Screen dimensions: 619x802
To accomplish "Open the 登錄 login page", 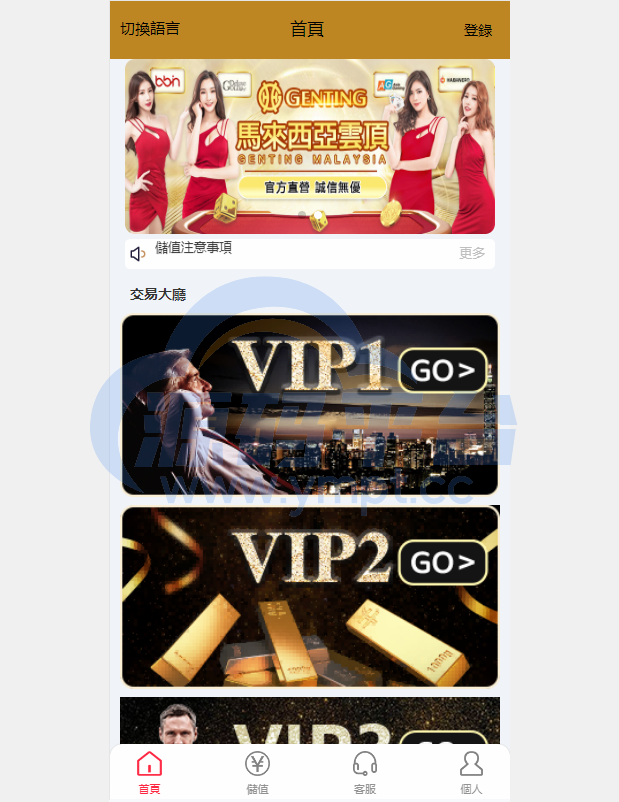I will (x=478, y=30).
